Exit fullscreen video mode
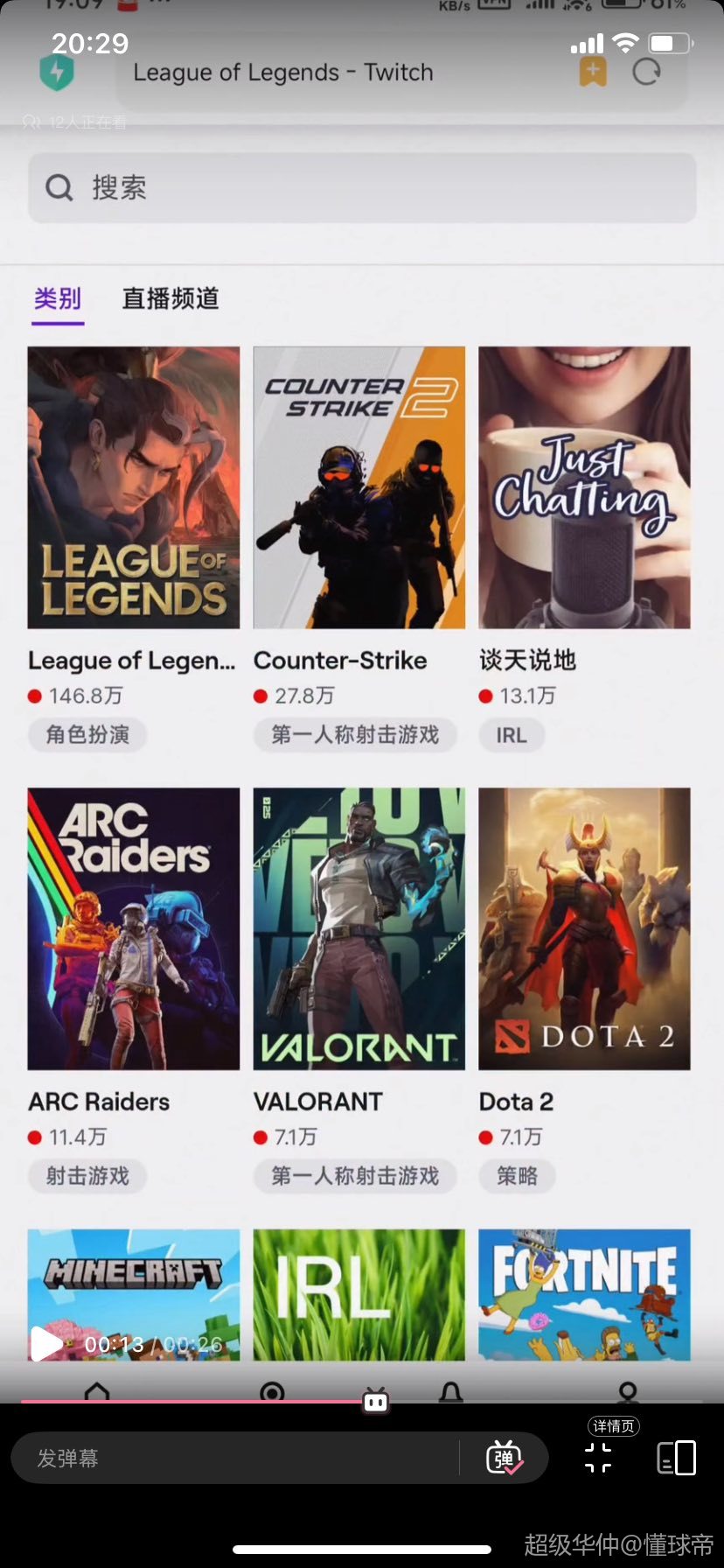The width and height of the screenshot is (724, 1568). (598, 1458)
